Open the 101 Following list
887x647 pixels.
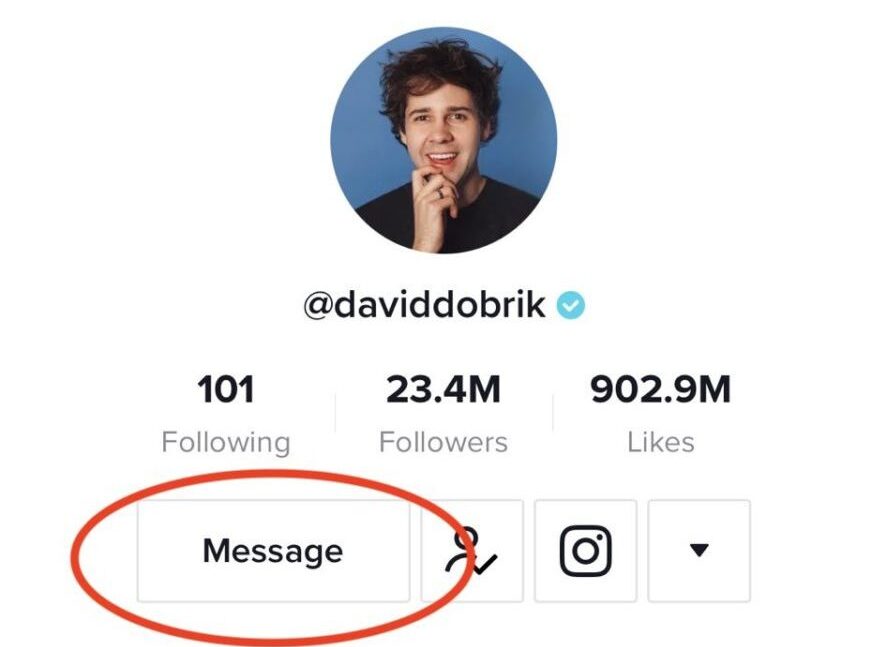226,412
